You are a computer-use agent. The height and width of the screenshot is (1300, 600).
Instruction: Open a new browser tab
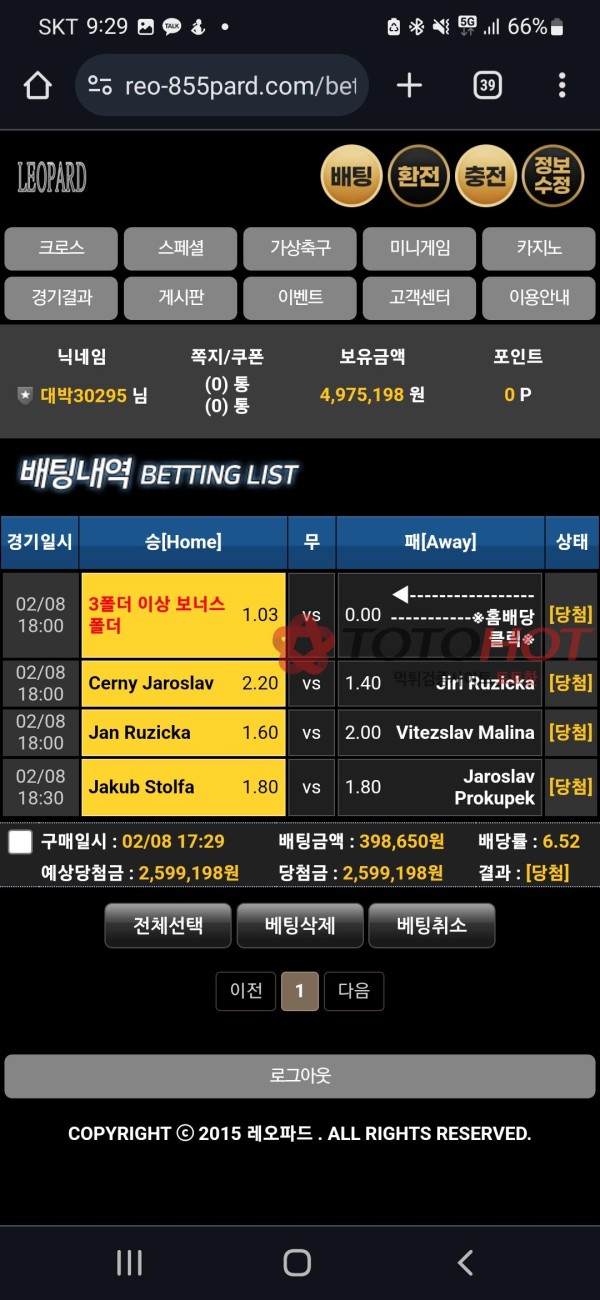[x=409, y=86]
